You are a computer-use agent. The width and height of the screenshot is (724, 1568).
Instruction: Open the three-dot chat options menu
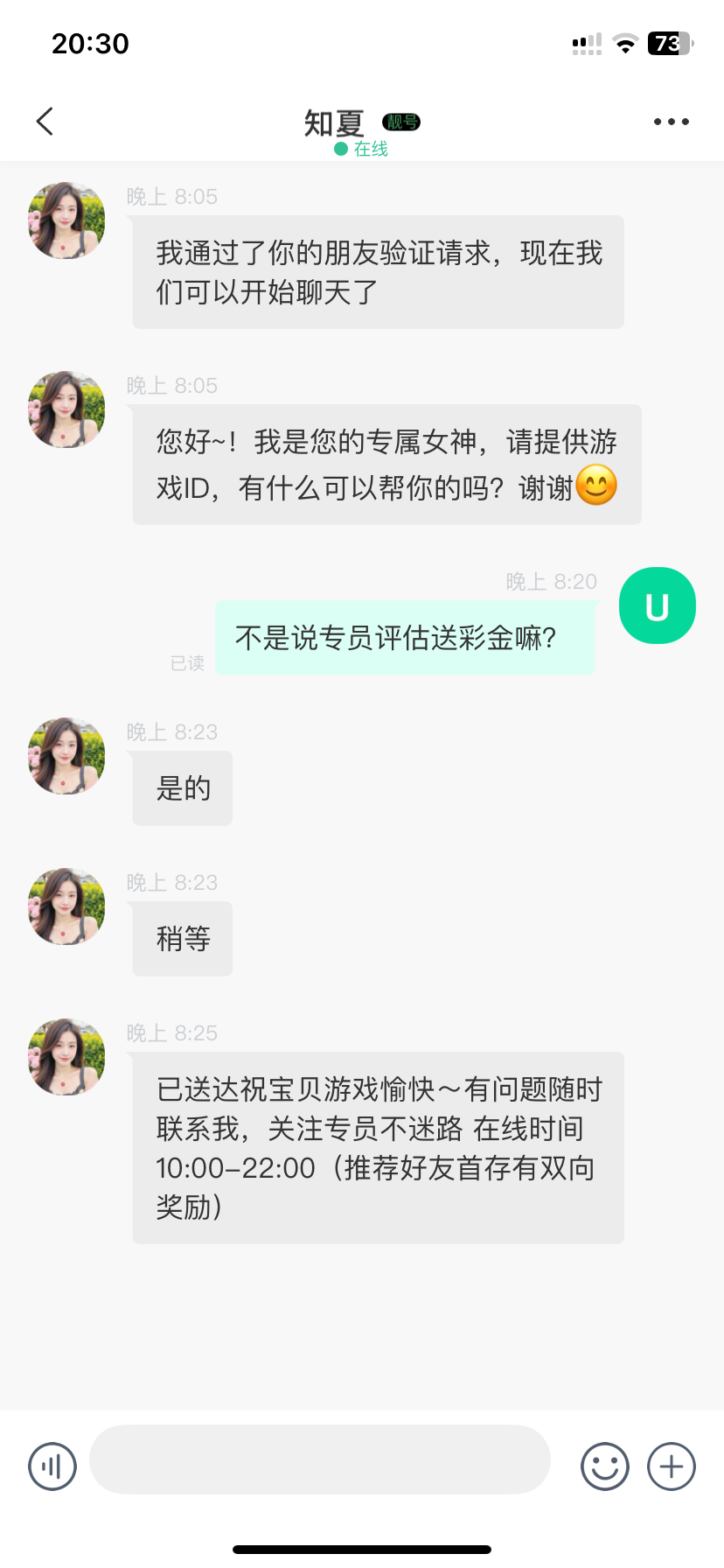pos(671,122)
